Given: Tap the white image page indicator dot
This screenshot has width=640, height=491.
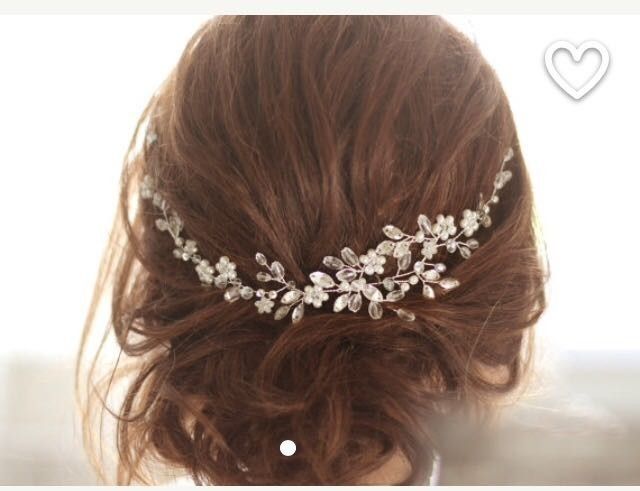Looking at the screenshot, I should click(288, 448).
